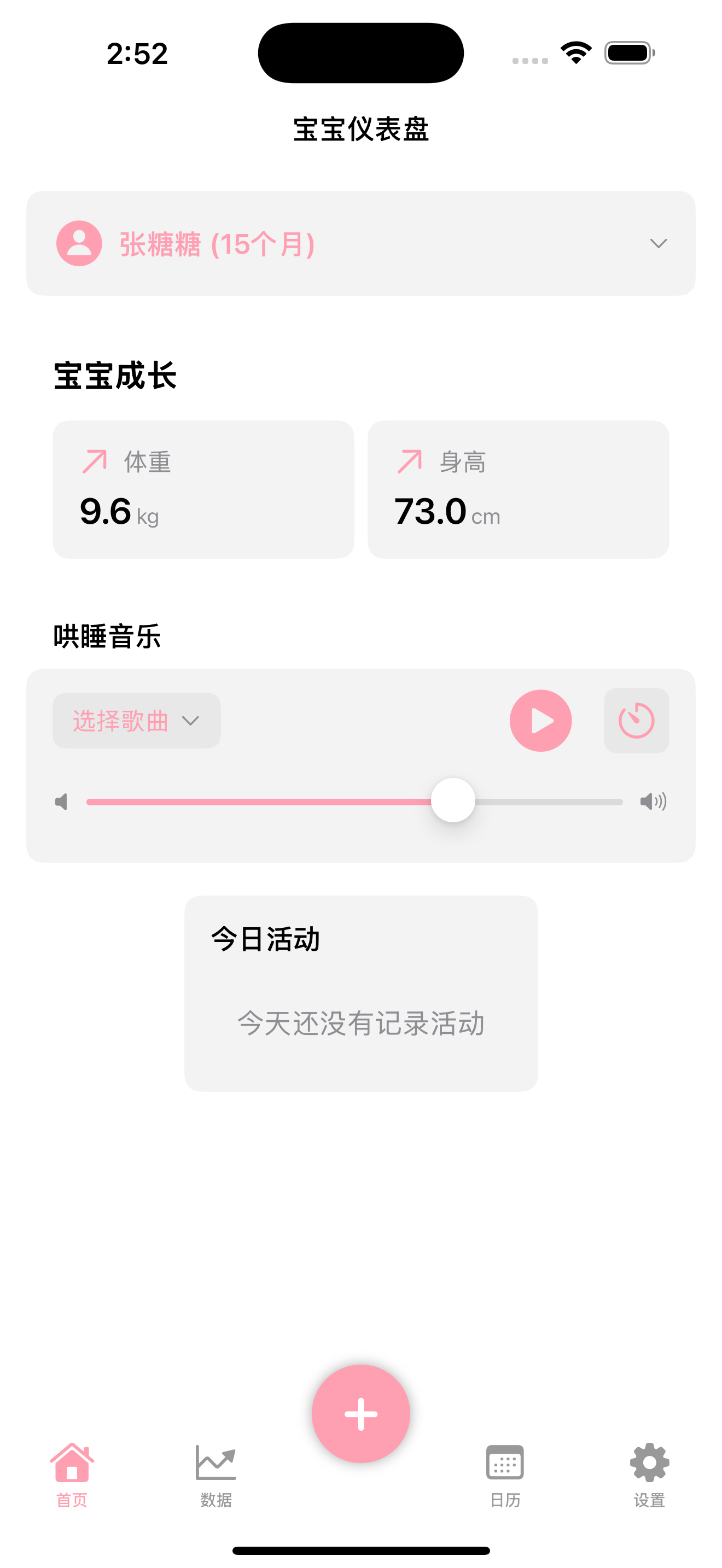Select the 9.6 kg weight card
The width and height of the screenshot is (722, 1568).
(x=203, y=488)
